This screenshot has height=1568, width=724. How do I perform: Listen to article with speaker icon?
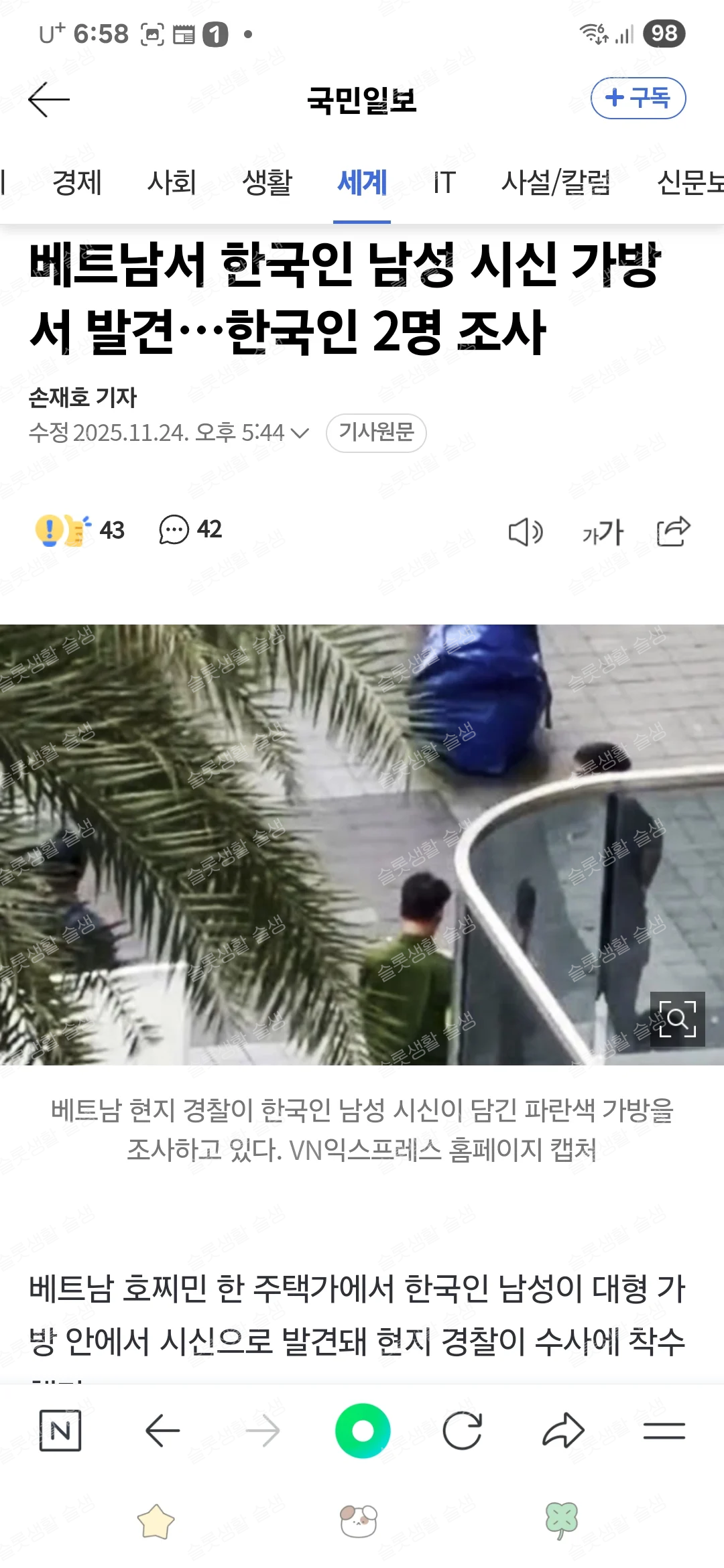tap(526, 532)
